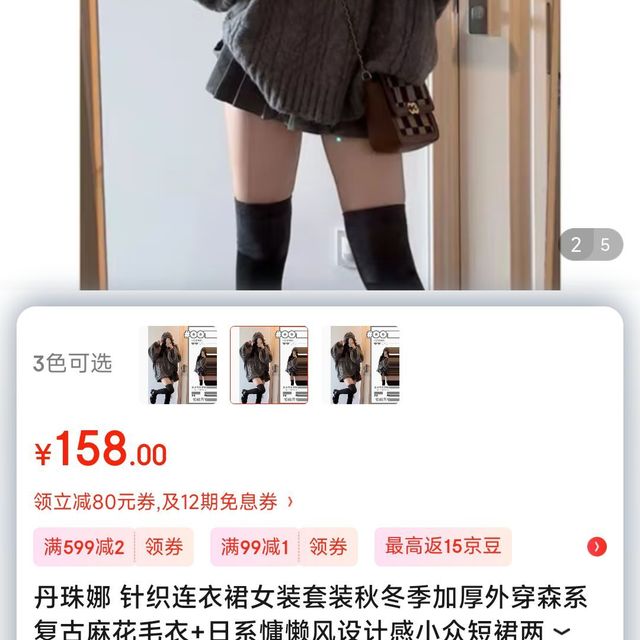Tap the 最高返15京豆 reward chip
The height and width of the screenshot is (640, 640).
(x=443, y=546)
